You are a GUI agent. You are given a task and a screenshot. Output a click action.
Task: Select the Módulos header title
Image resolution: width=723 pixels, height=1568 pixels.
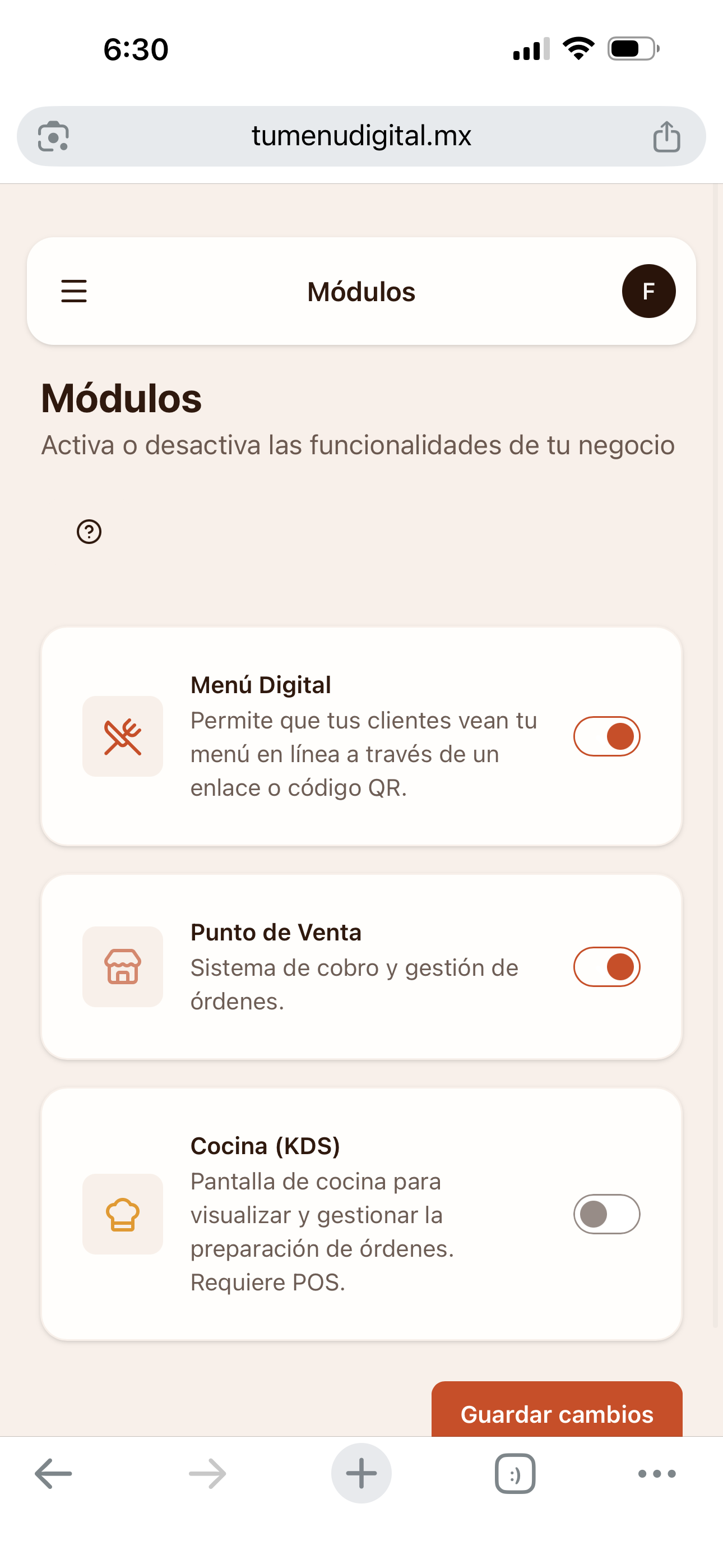coord(361,291)
